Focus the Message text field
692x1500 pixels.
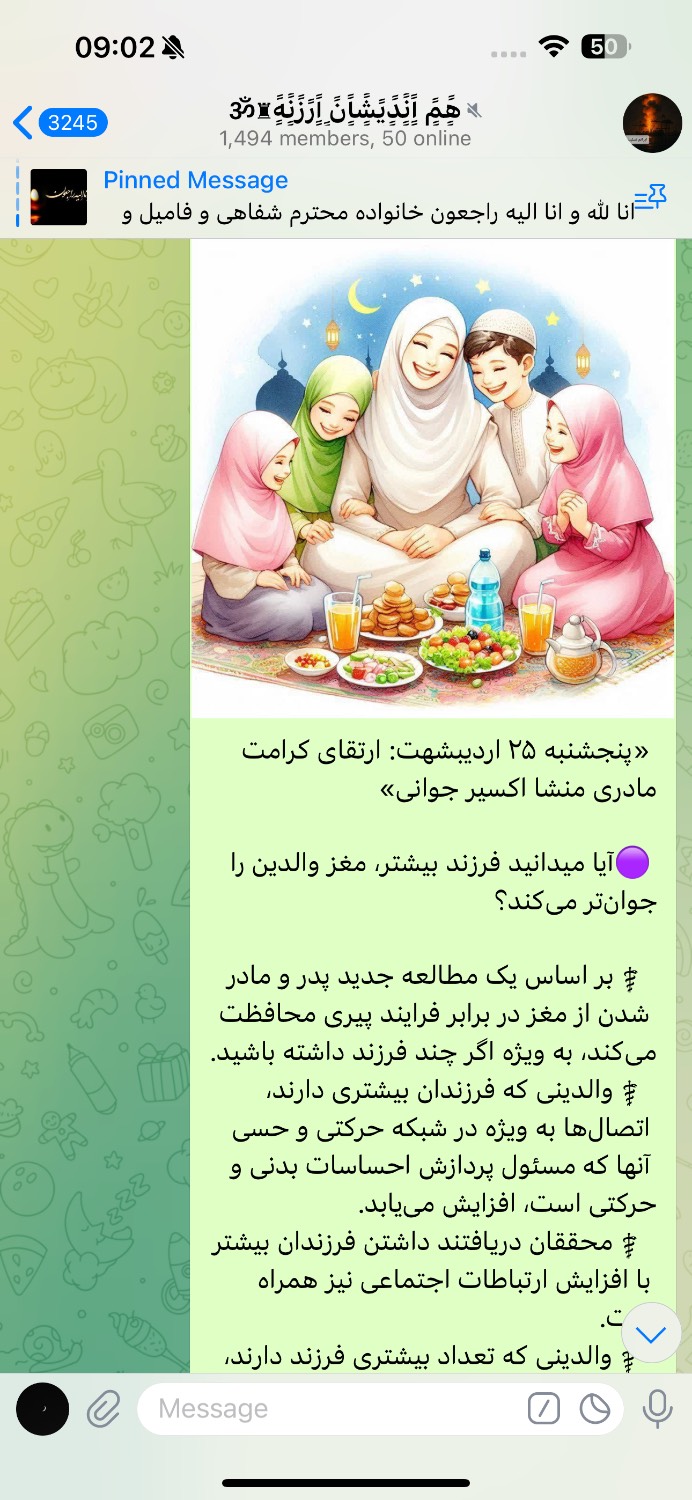click(x=330, y=1409)
